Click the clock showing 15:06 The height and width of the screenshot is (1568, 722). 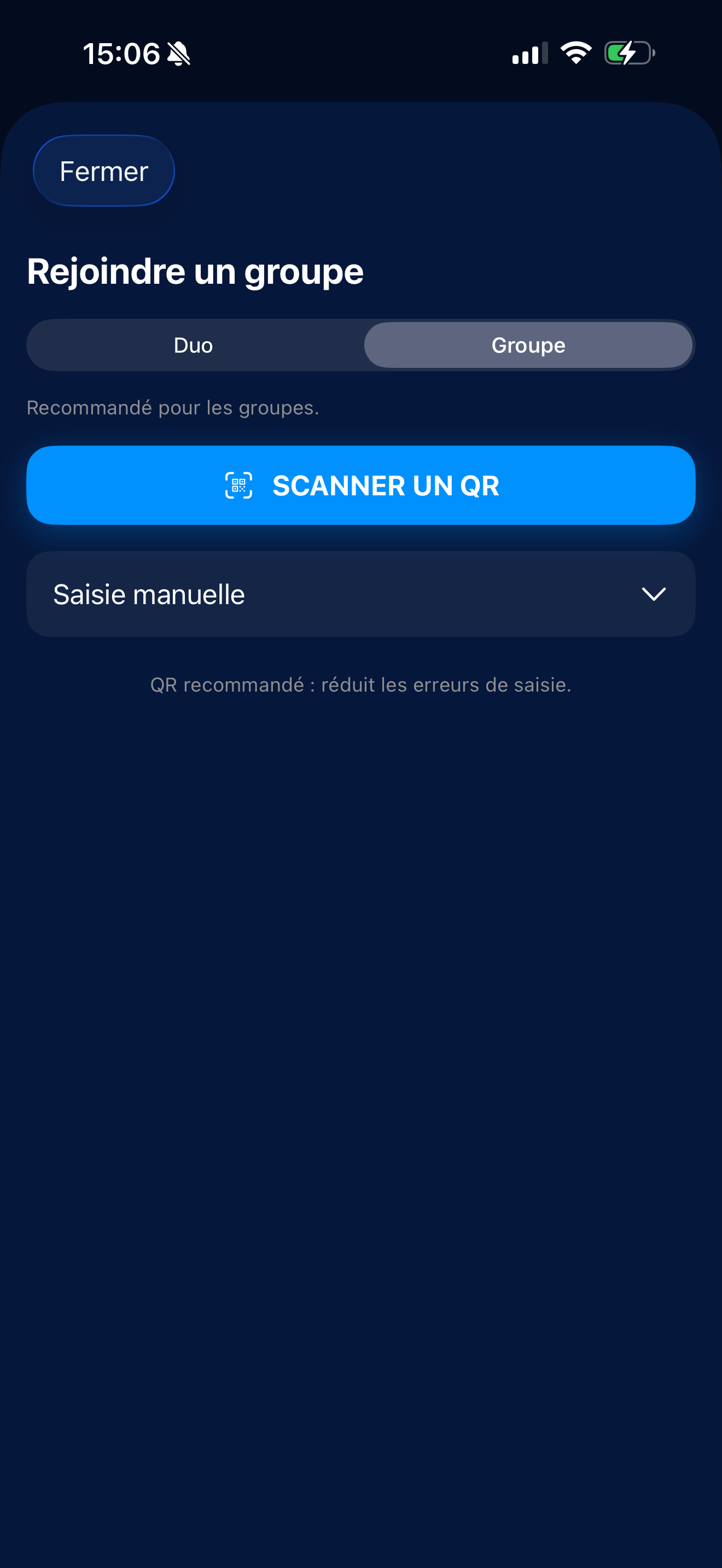(121, 53)
